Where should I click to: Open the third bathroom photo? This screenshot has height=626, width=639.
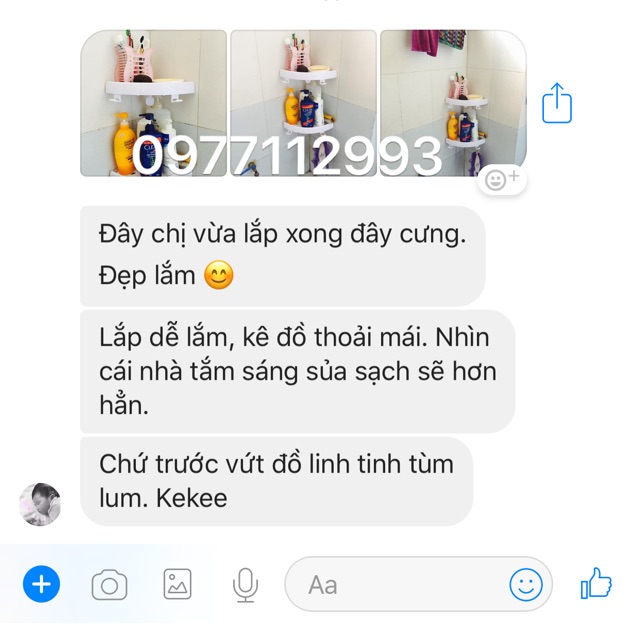452,102
